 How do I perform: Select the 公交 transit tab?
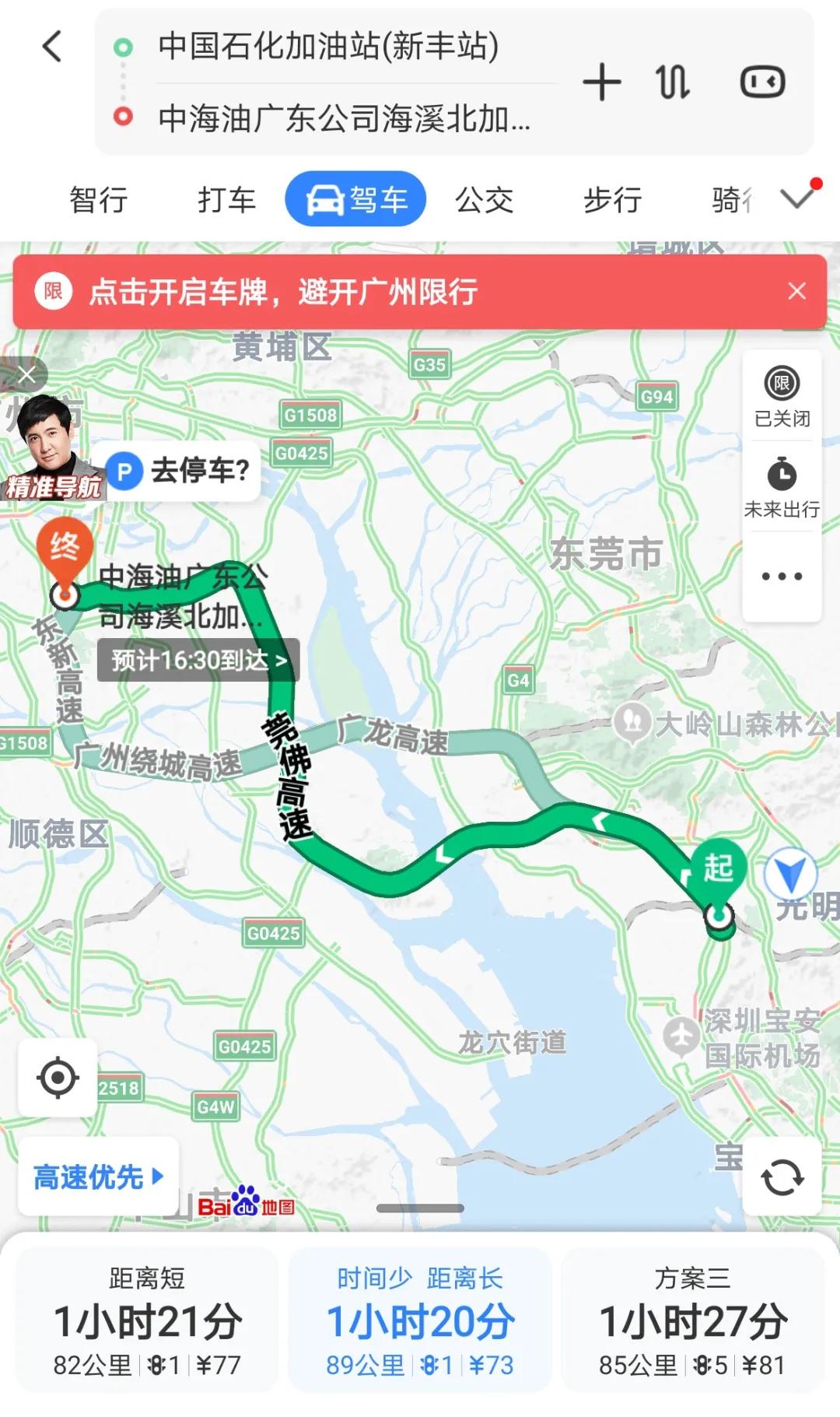(x=485, y=200)
